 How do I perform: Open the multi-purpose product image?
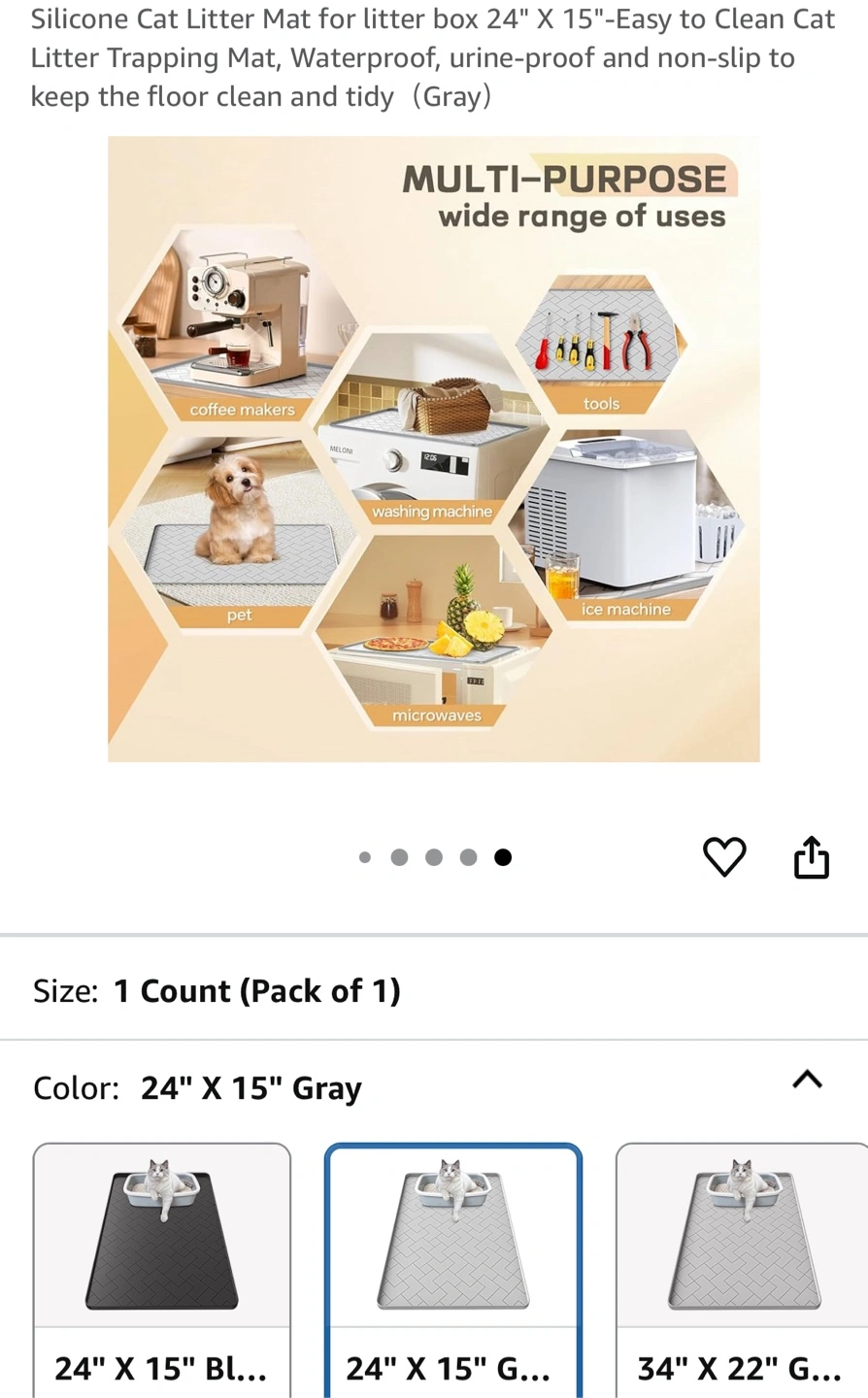pyautogui.click(x=434, y=449)
